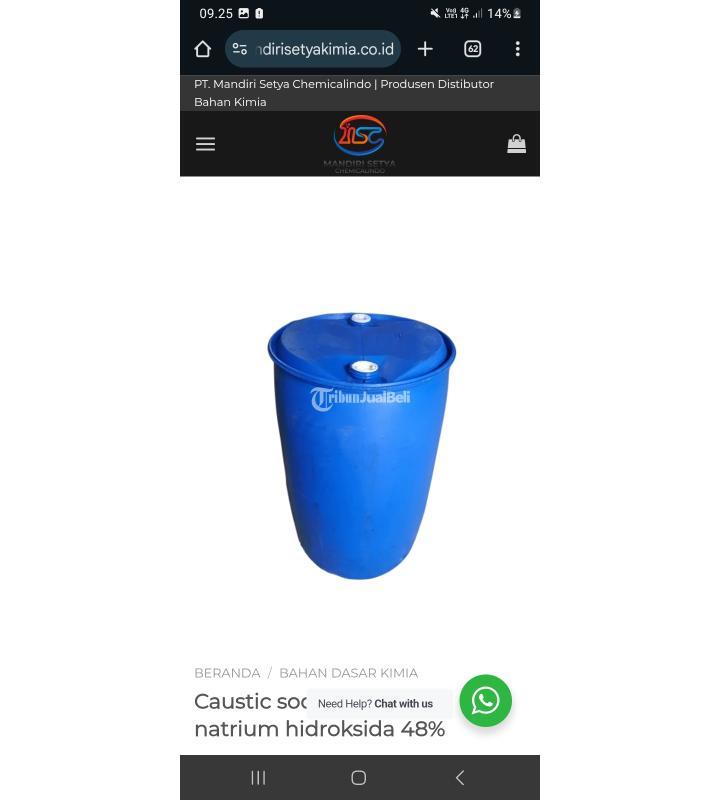720x800 pixels.
Task: Open the browser overflow menu
Action: pyautogui.click(x=517, y=49)
